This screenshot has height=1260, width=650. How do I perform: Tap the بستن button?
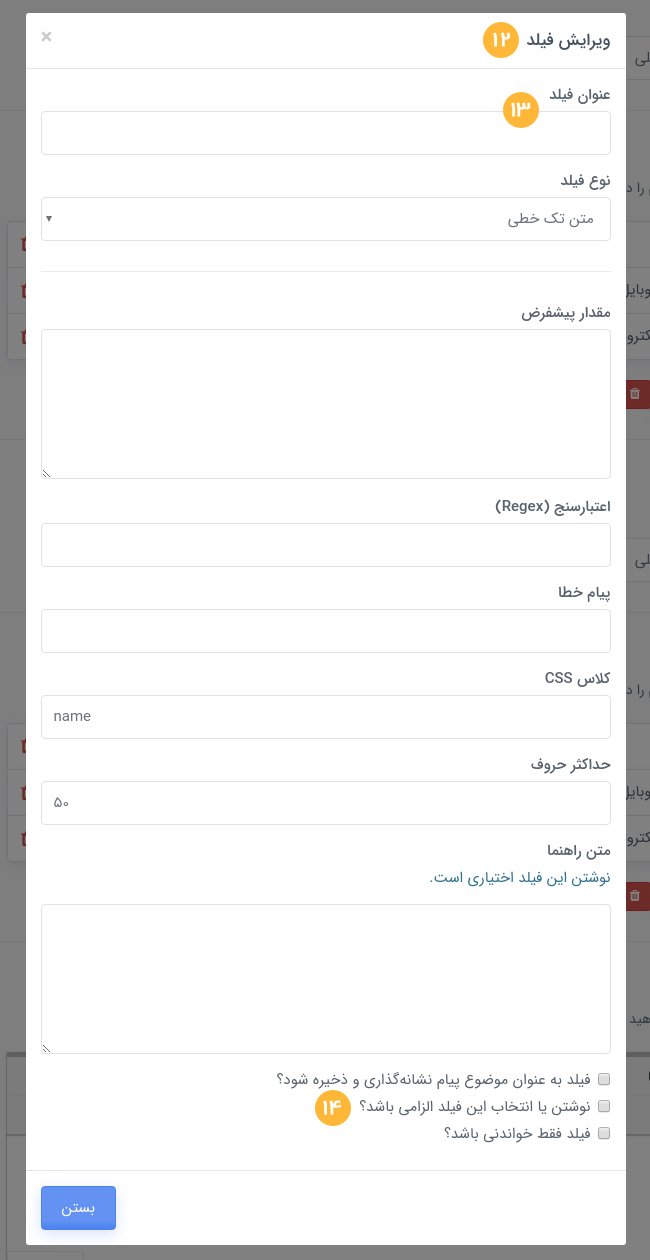(78, 1208)
